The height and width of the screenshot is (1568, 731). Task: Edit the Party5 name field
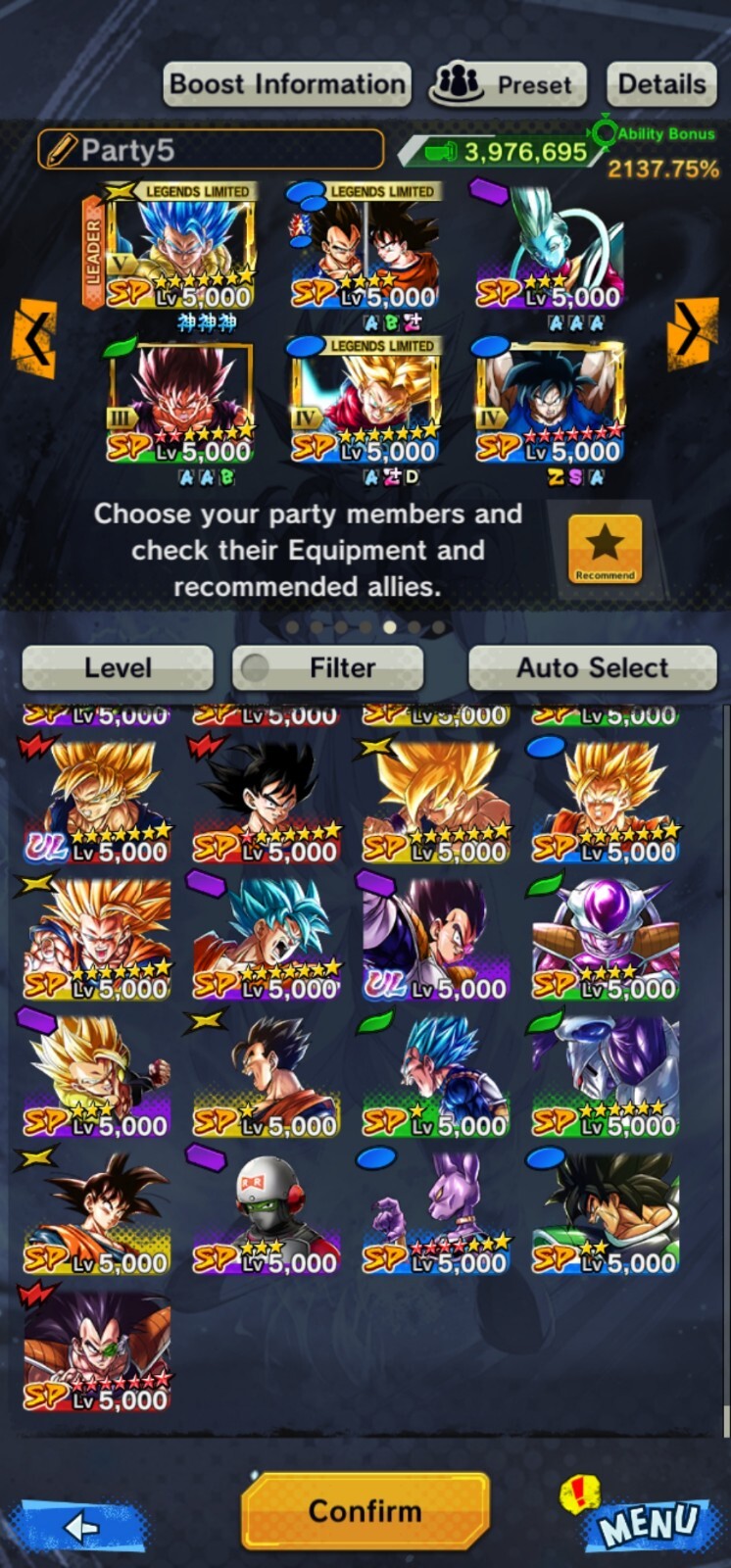point(211,150)
